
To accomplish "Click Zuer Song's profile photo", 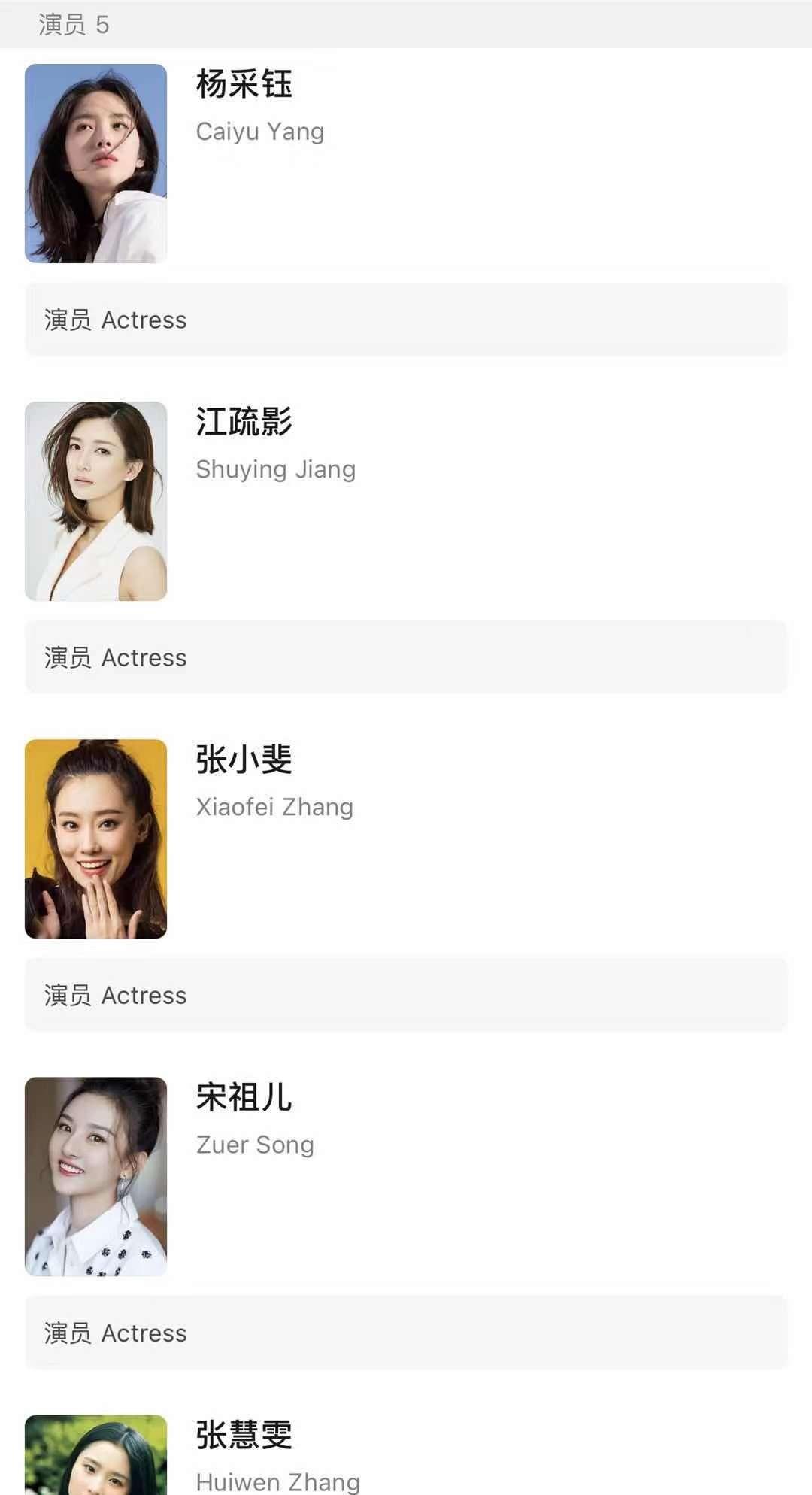I will [96, 1177].
